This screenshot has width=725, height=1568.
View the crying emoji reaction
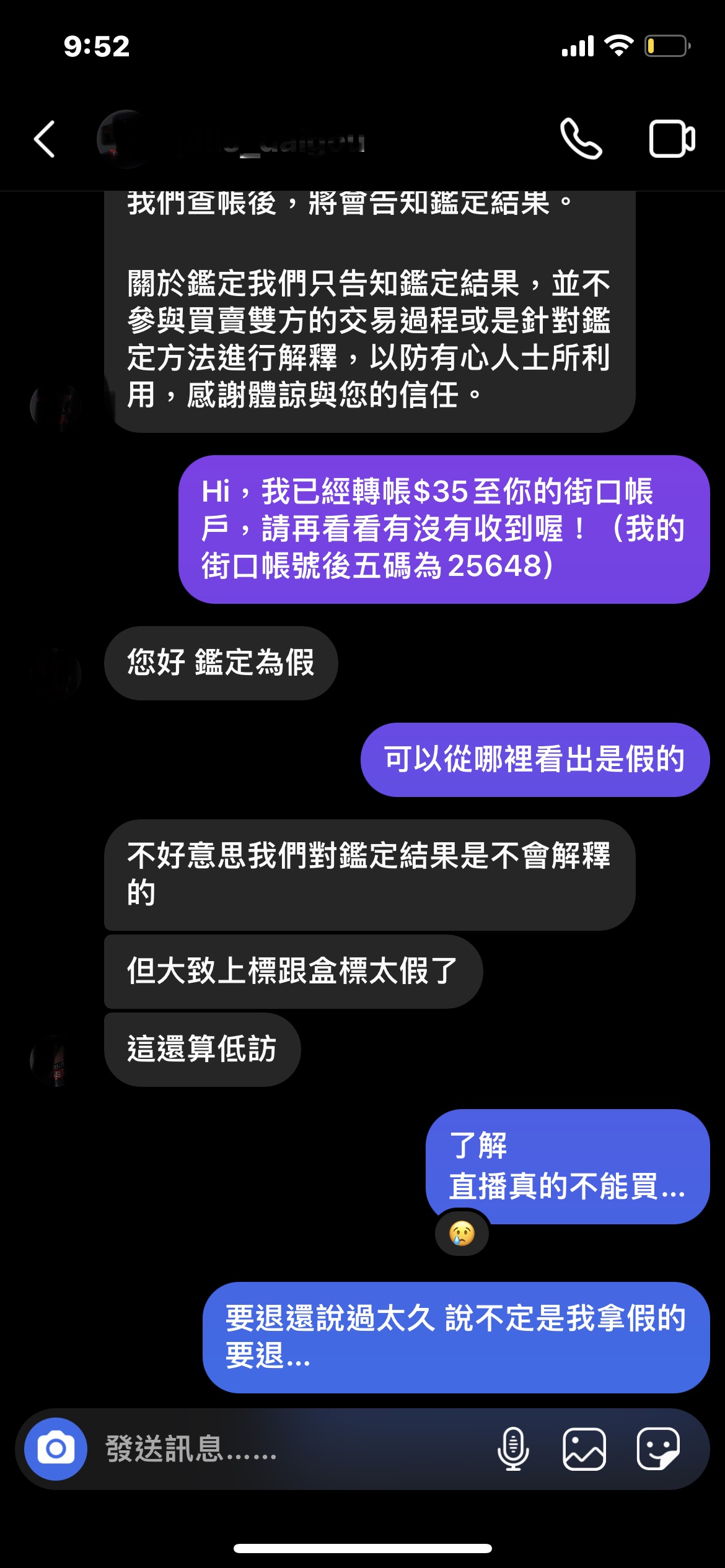click(462, 1234)
